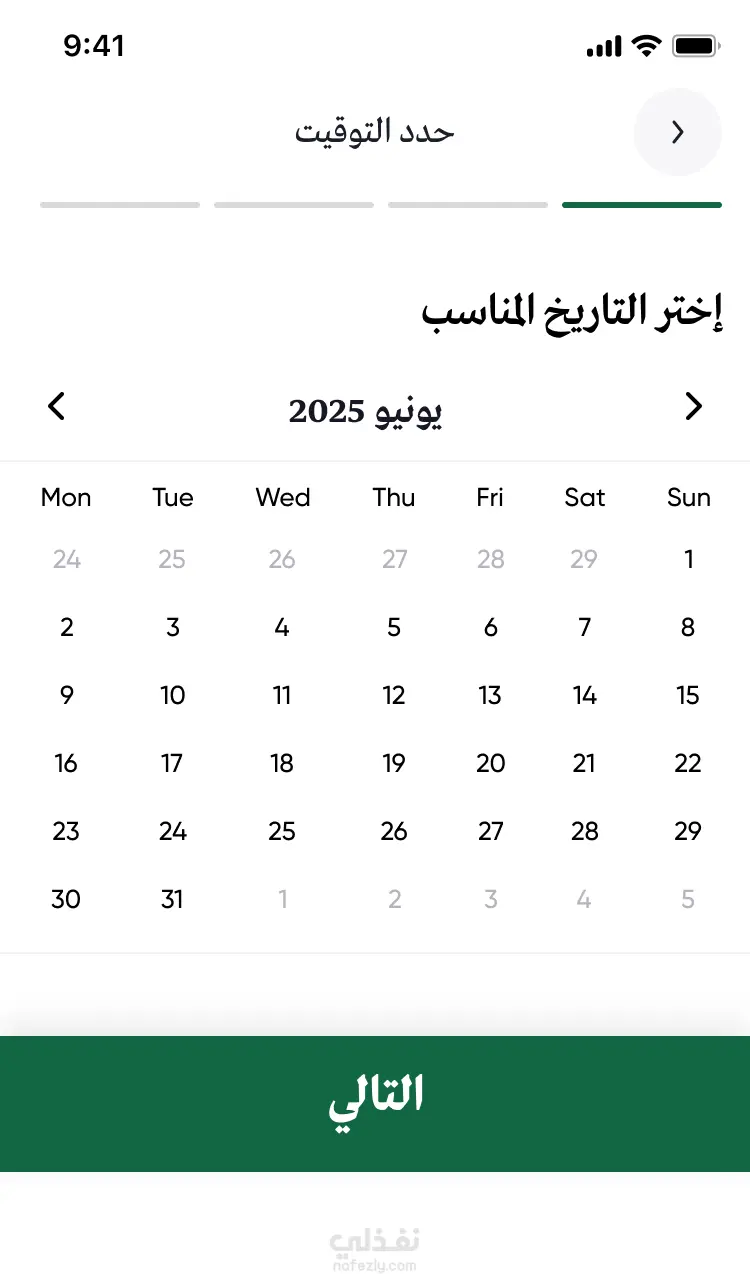Viewport: 750px width, 1274px height.
Task: Select June 15 in the calendar
Action: (x=688, y=695)
